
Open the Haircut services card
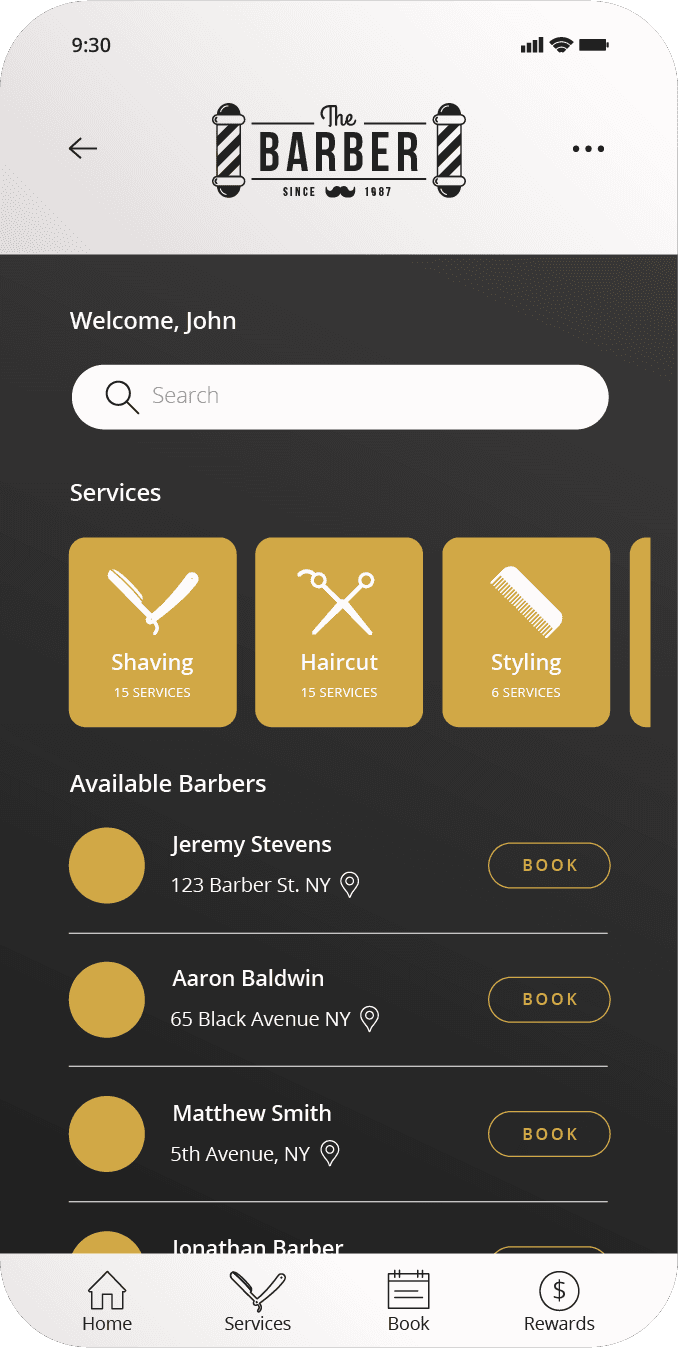point(339,632)
